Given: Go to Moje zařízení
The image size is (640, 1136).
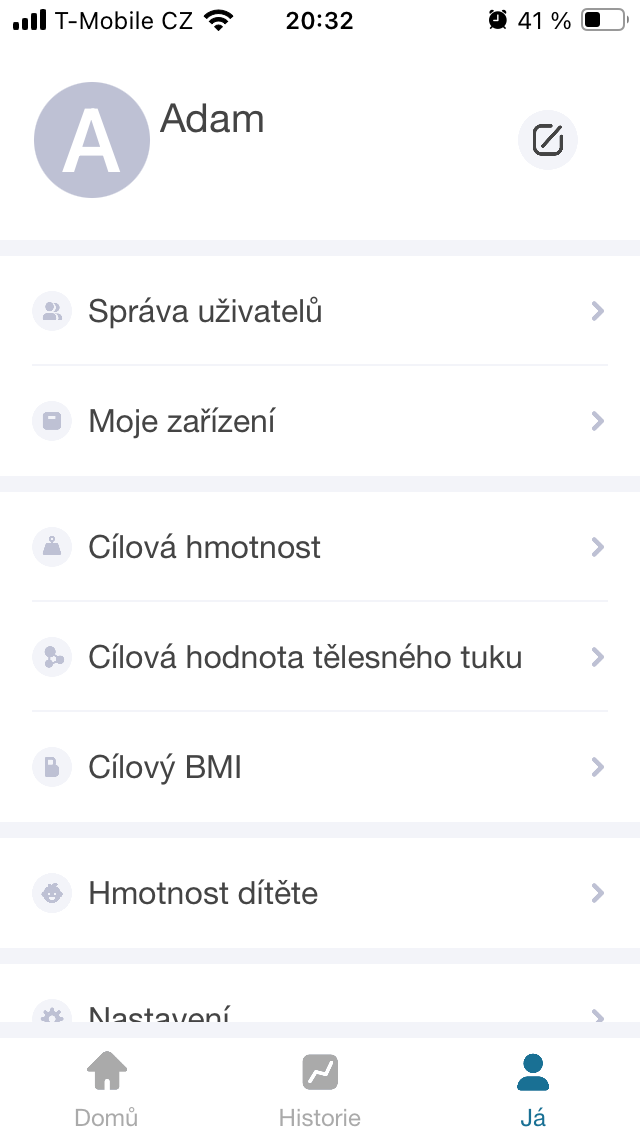Looking at the screenshot, I should [x=320, y=421].
